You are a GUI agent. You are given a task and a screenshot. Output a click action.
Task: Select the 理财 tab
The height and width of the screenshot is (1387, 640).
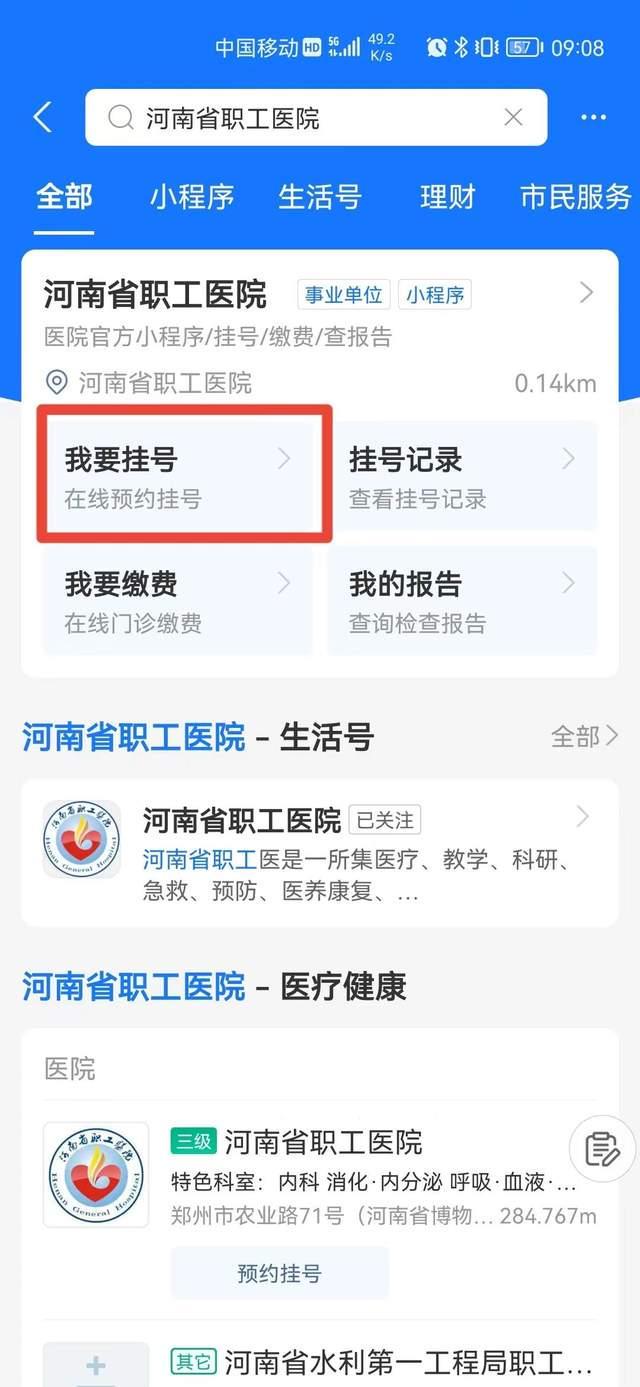pyautogui.click(x=447, y=196)
